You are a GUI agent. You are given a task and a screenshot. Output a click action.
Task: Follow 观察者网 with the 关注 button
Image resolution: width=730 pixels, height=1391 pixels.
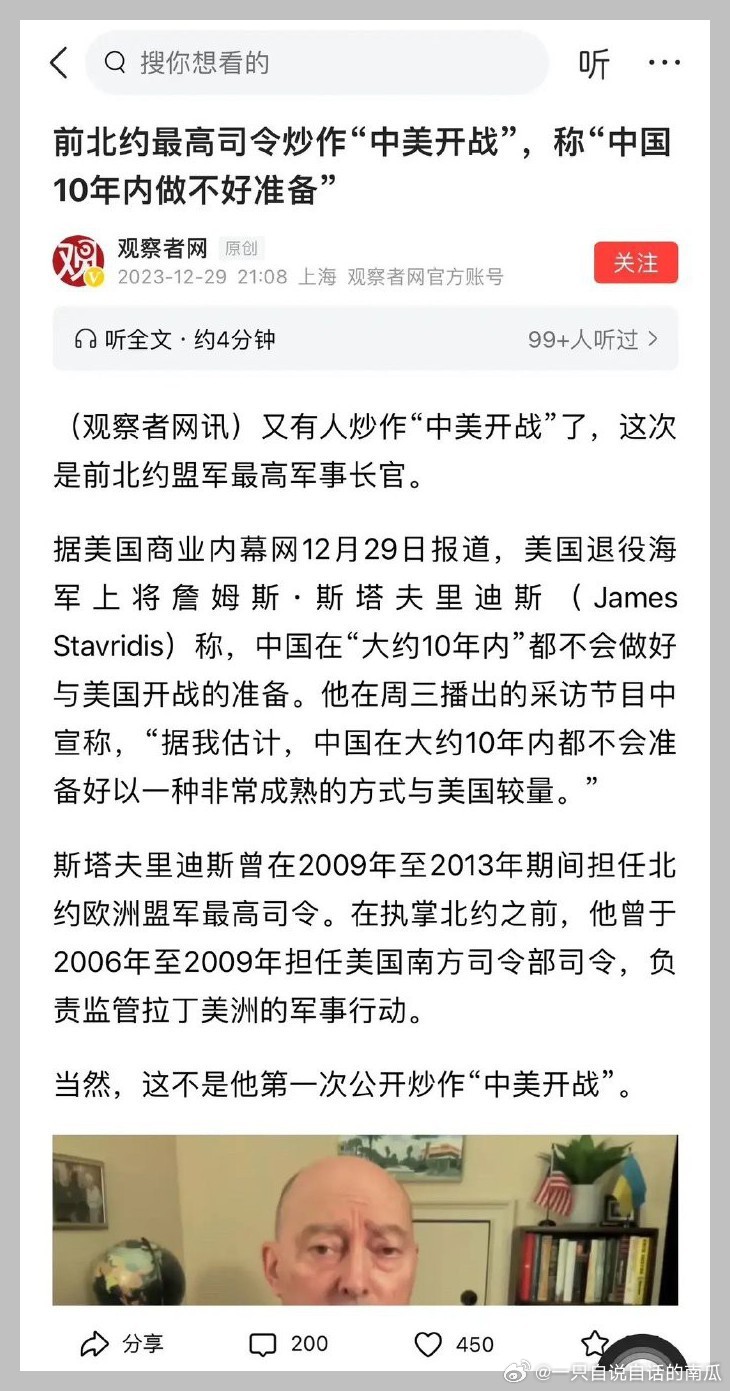click(635, 263)
